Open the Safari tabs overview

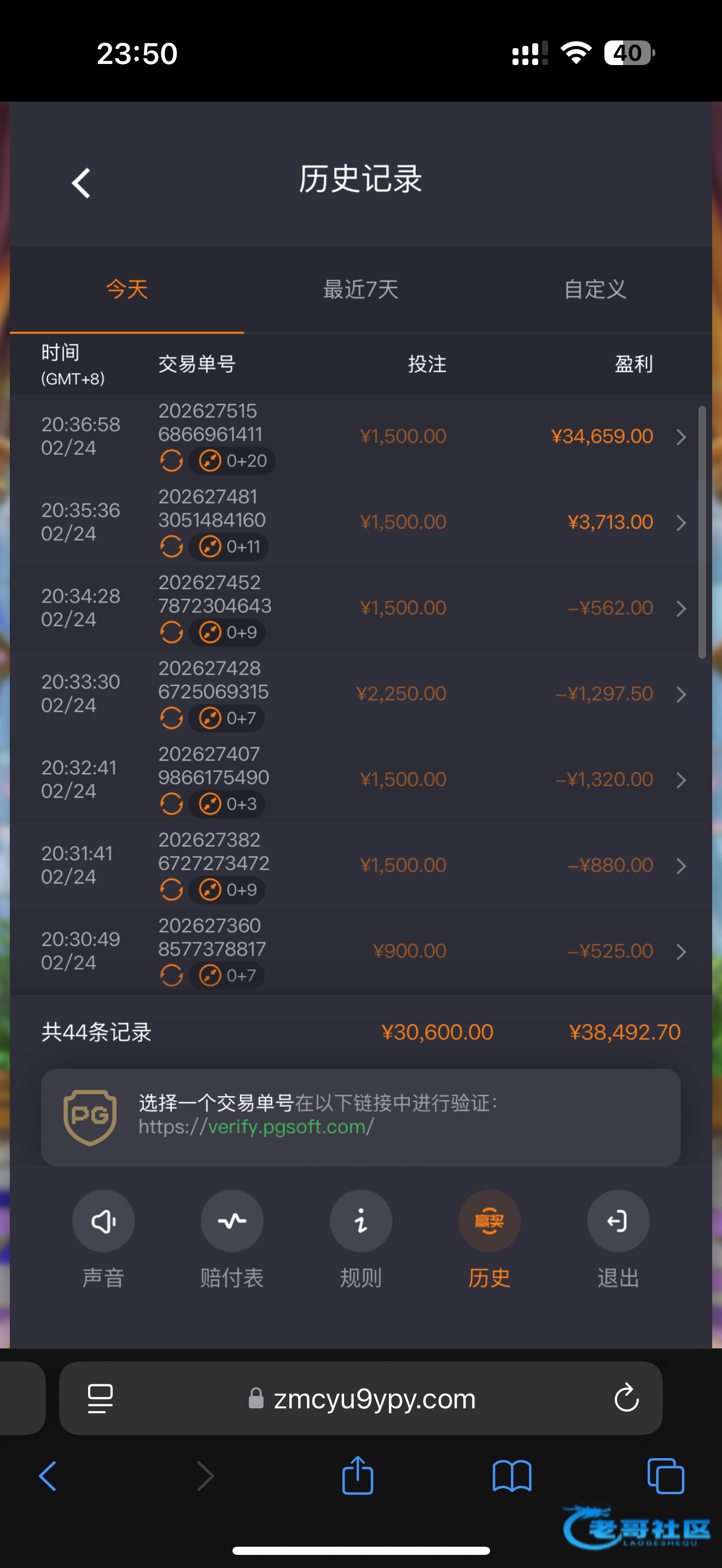(665, 1476)
